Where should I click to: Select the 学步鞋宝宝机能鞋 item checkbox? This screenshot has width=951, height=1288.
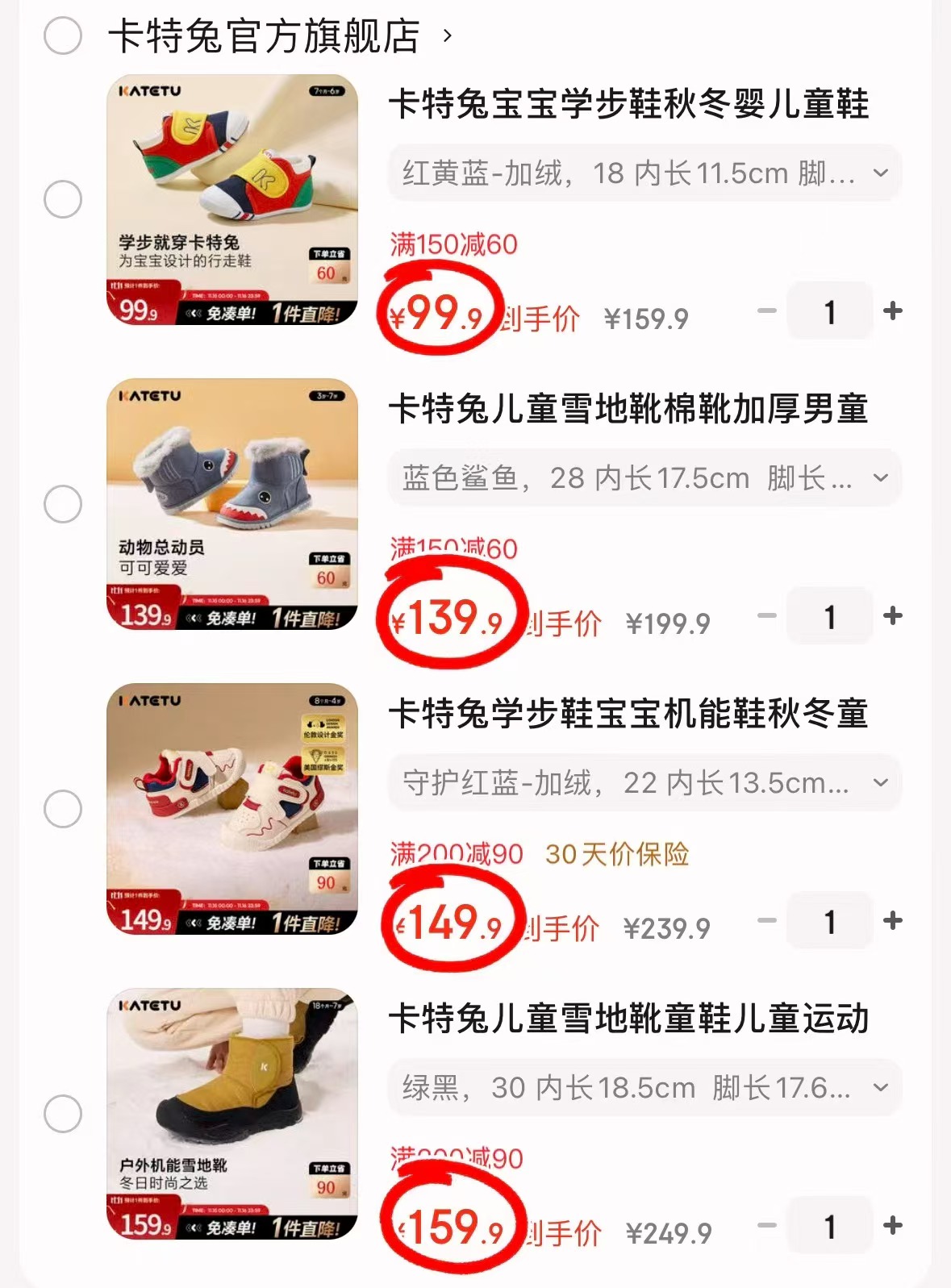tap(63, 807)
